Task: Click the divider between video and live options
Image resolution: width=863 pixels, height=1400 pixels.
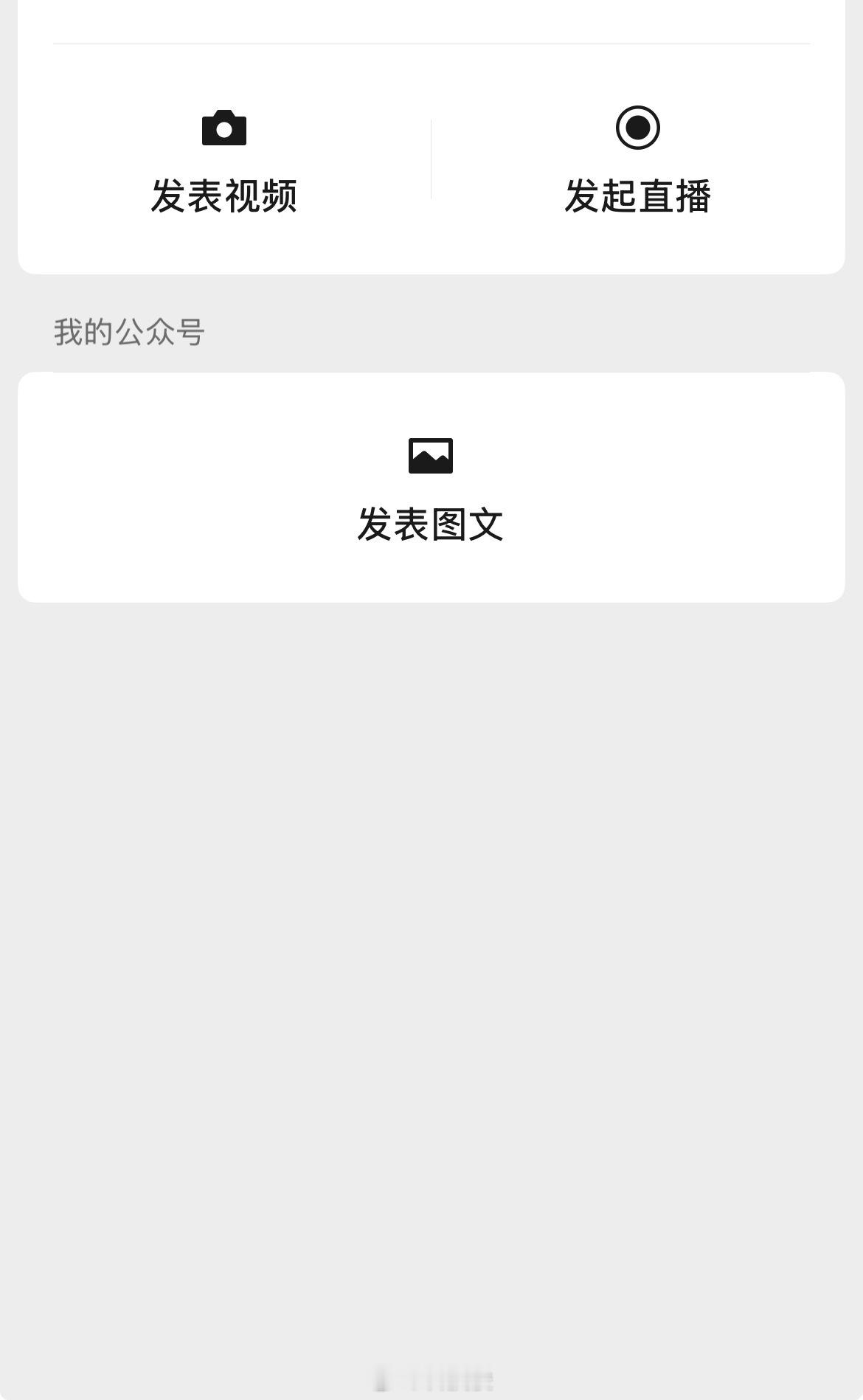Action: click(431, 156)
